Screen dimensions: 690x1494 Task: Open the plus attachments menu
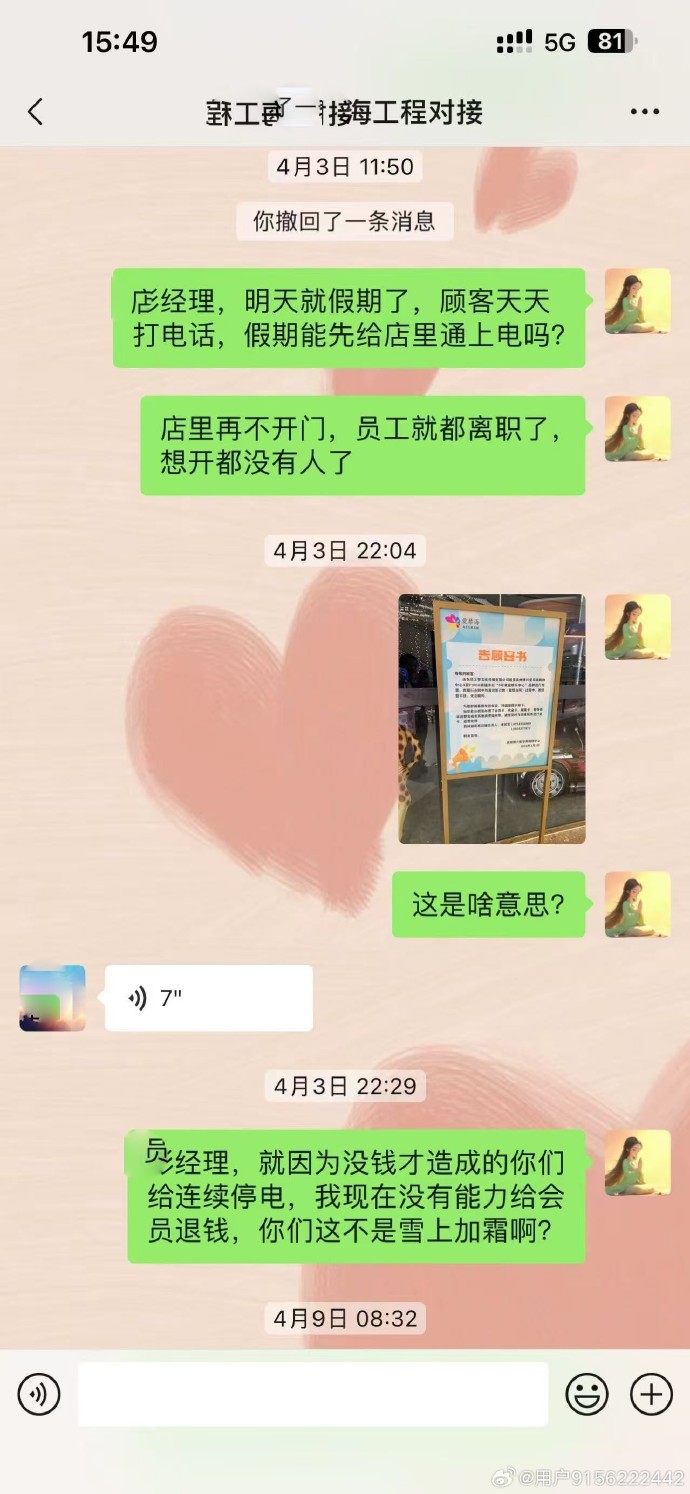coord(650,1394)
